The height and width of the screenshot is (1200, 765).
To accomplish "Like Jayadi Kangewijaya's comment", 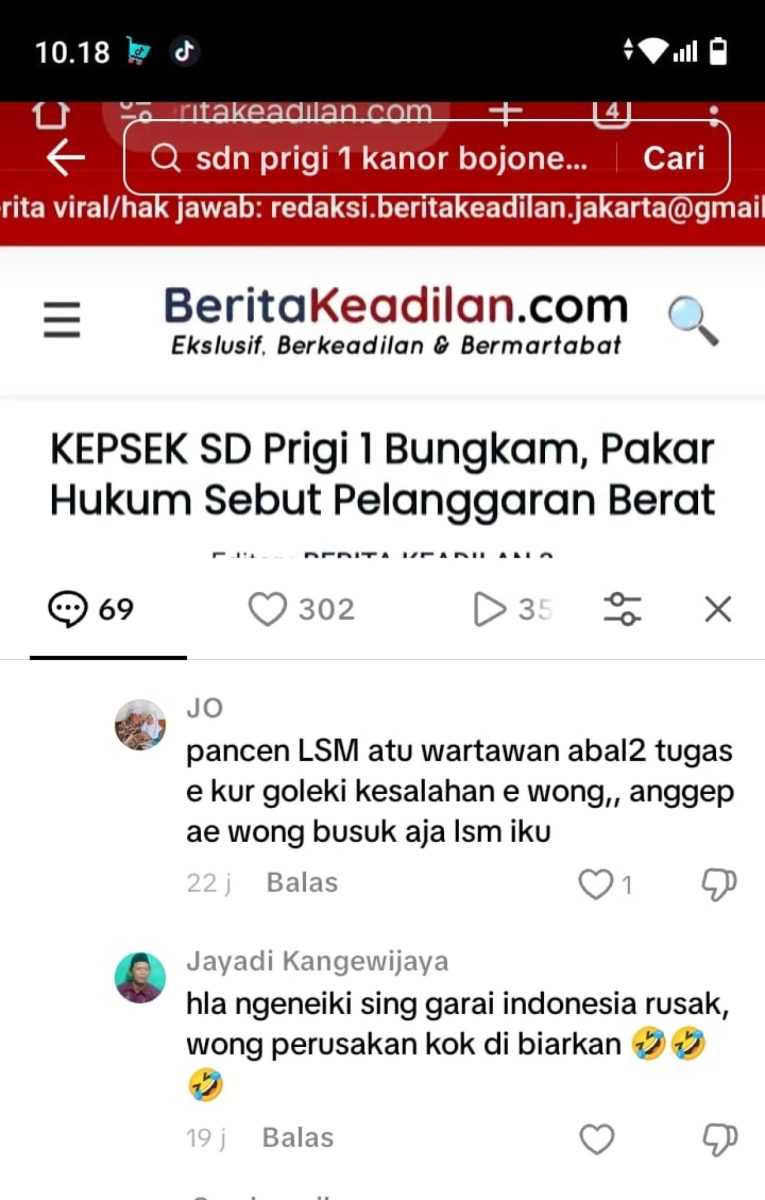I will (x=597, y=1138).
